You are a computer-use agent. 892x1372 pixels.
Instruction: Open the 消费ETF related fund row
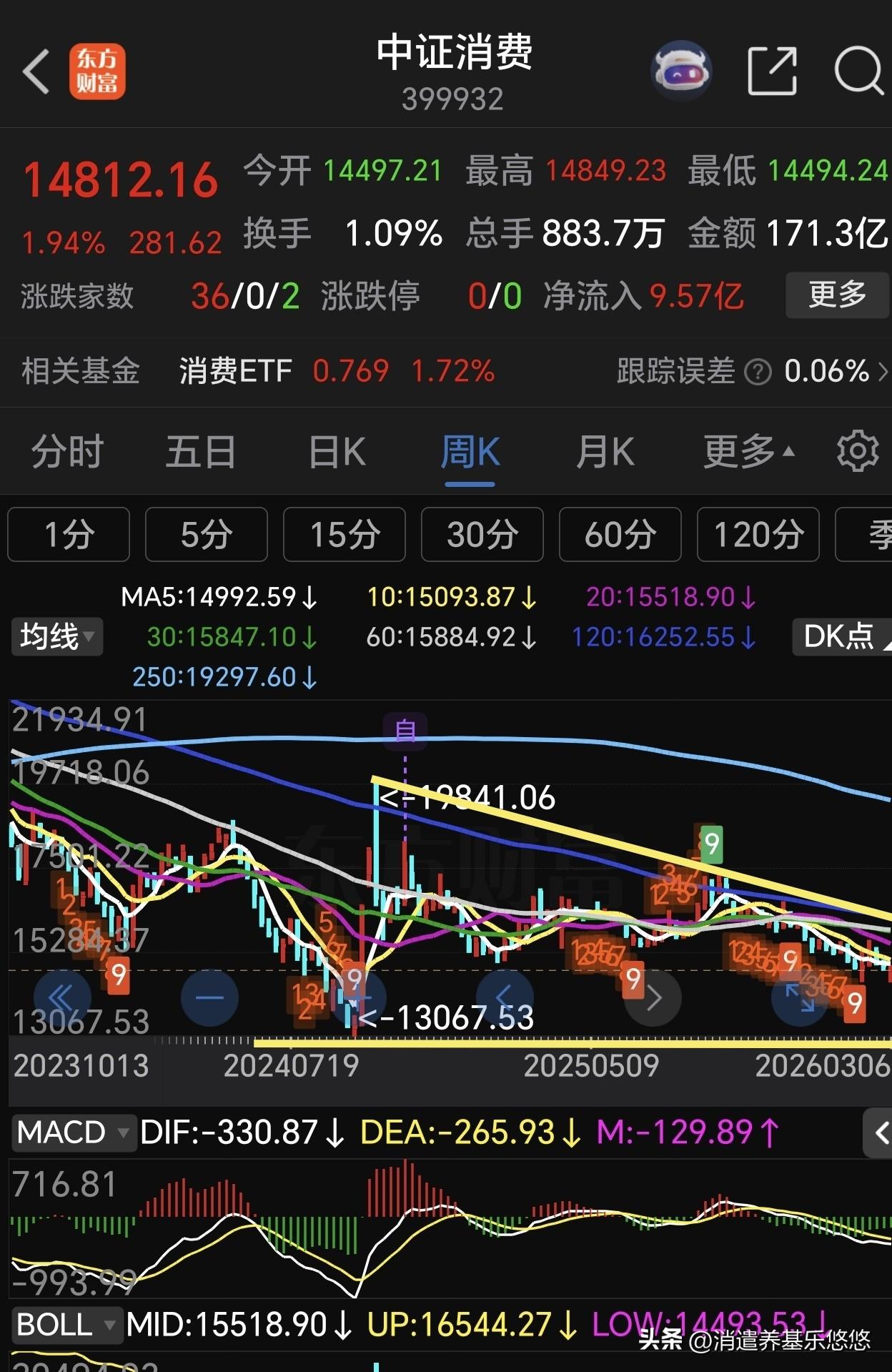(x=446, y=371)
